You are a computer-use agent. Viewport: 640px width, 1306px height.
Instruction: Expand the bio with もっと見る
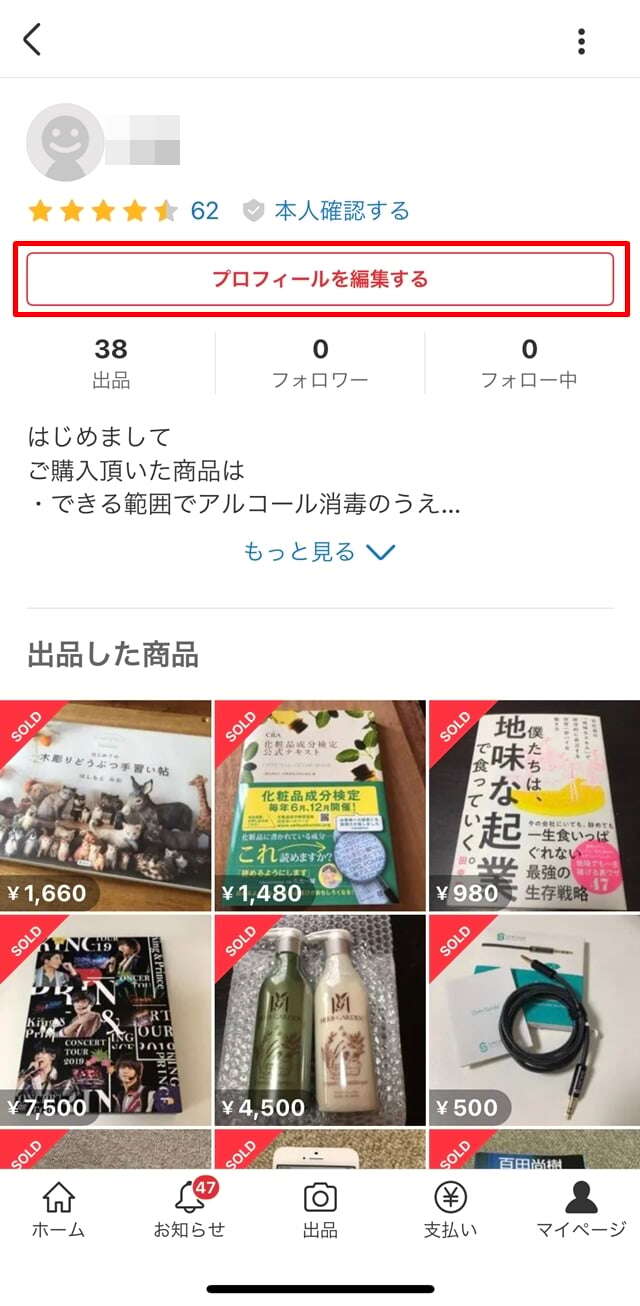click(320, 551)
